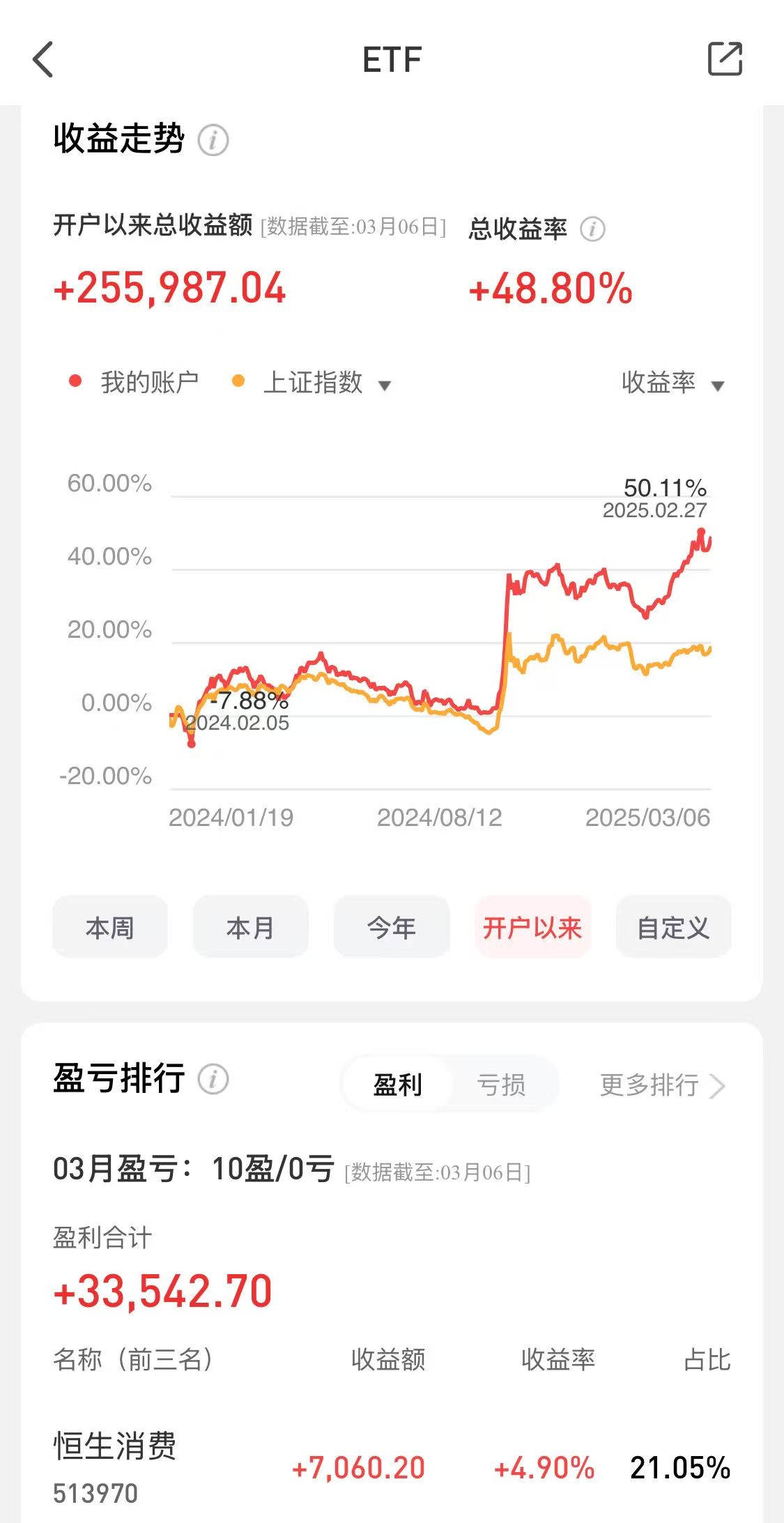View info icon beside 盈亏排行
The image size is (784, 1523).
[x=213, y=1079]
